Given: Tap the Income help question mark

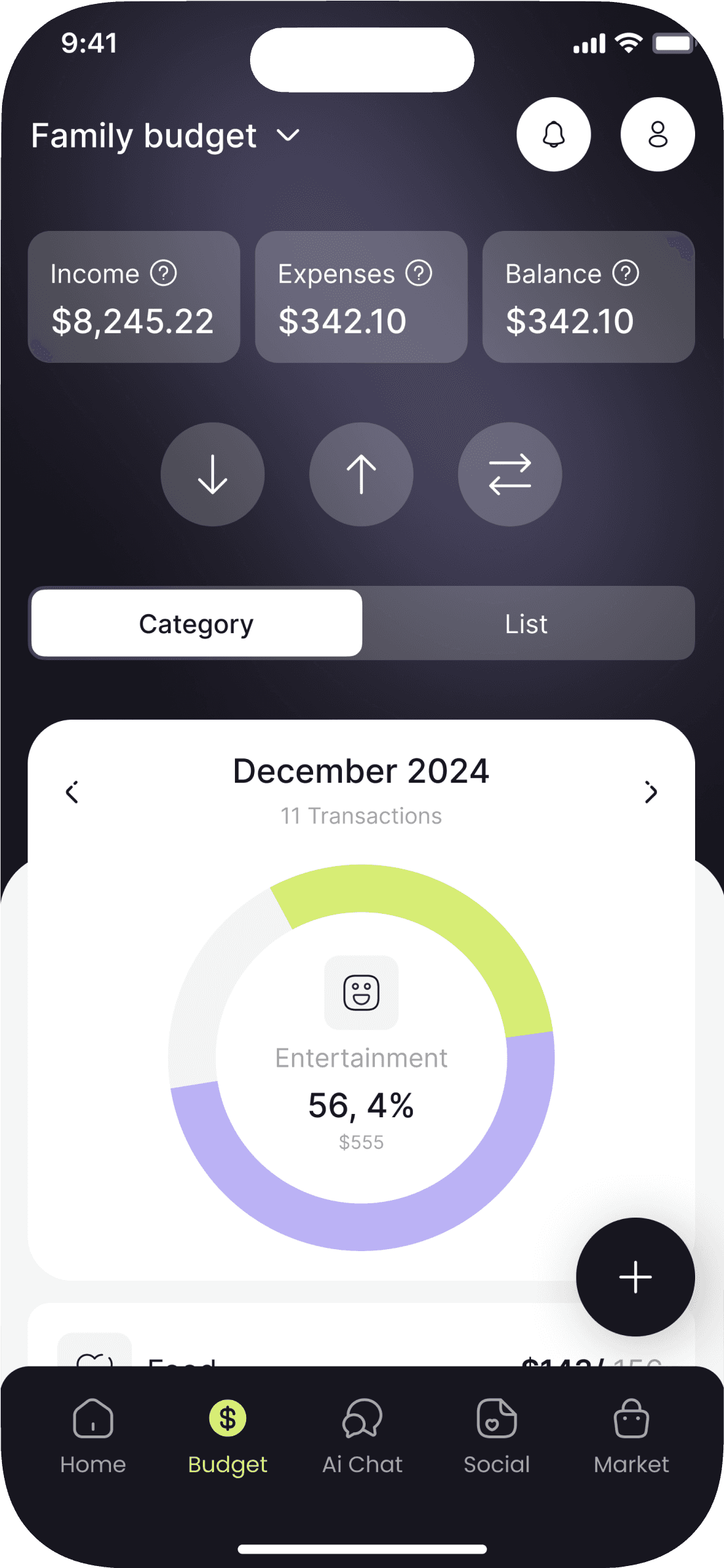Looking at the screenshot, I should click(163, 273).
